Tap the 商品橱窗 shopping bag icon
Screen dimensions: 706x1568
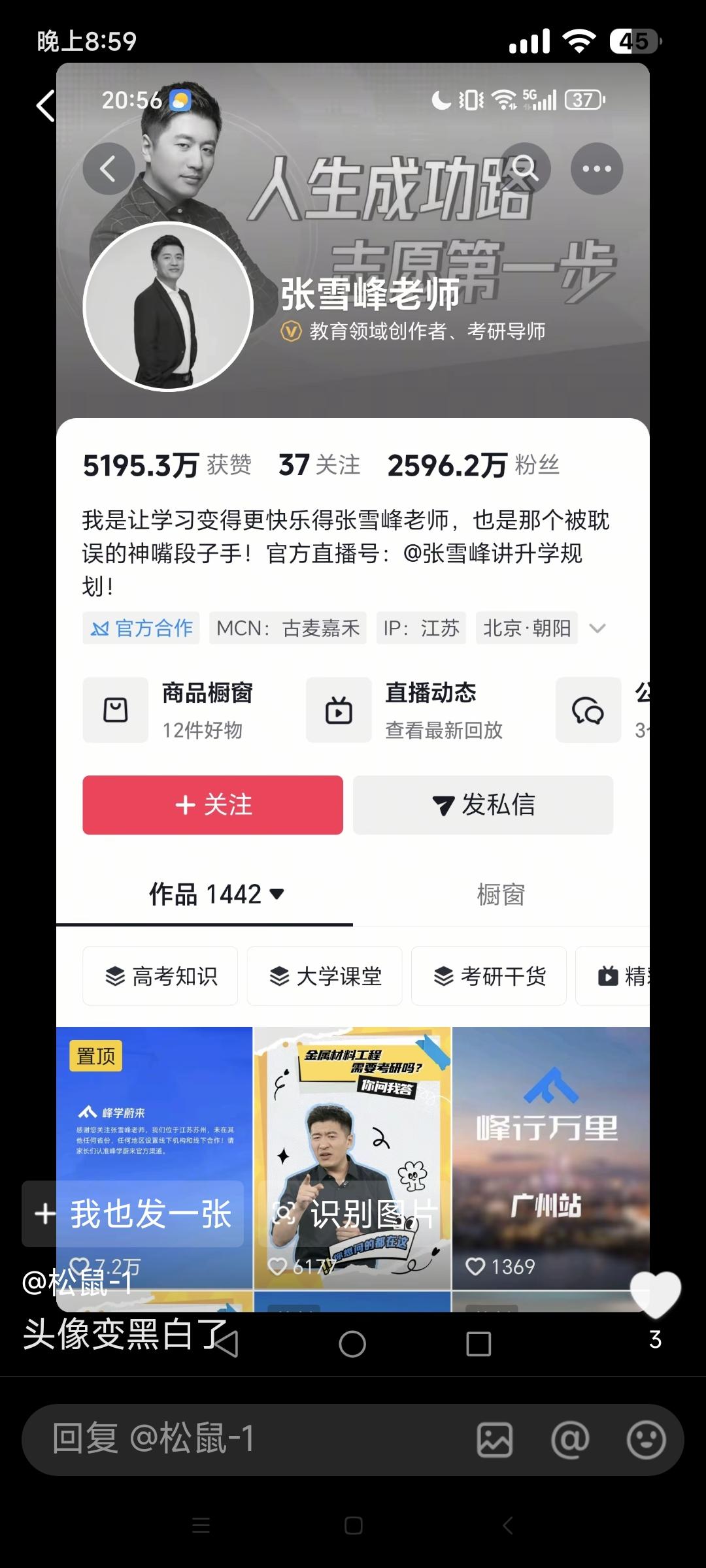click(x=115, y=710)
